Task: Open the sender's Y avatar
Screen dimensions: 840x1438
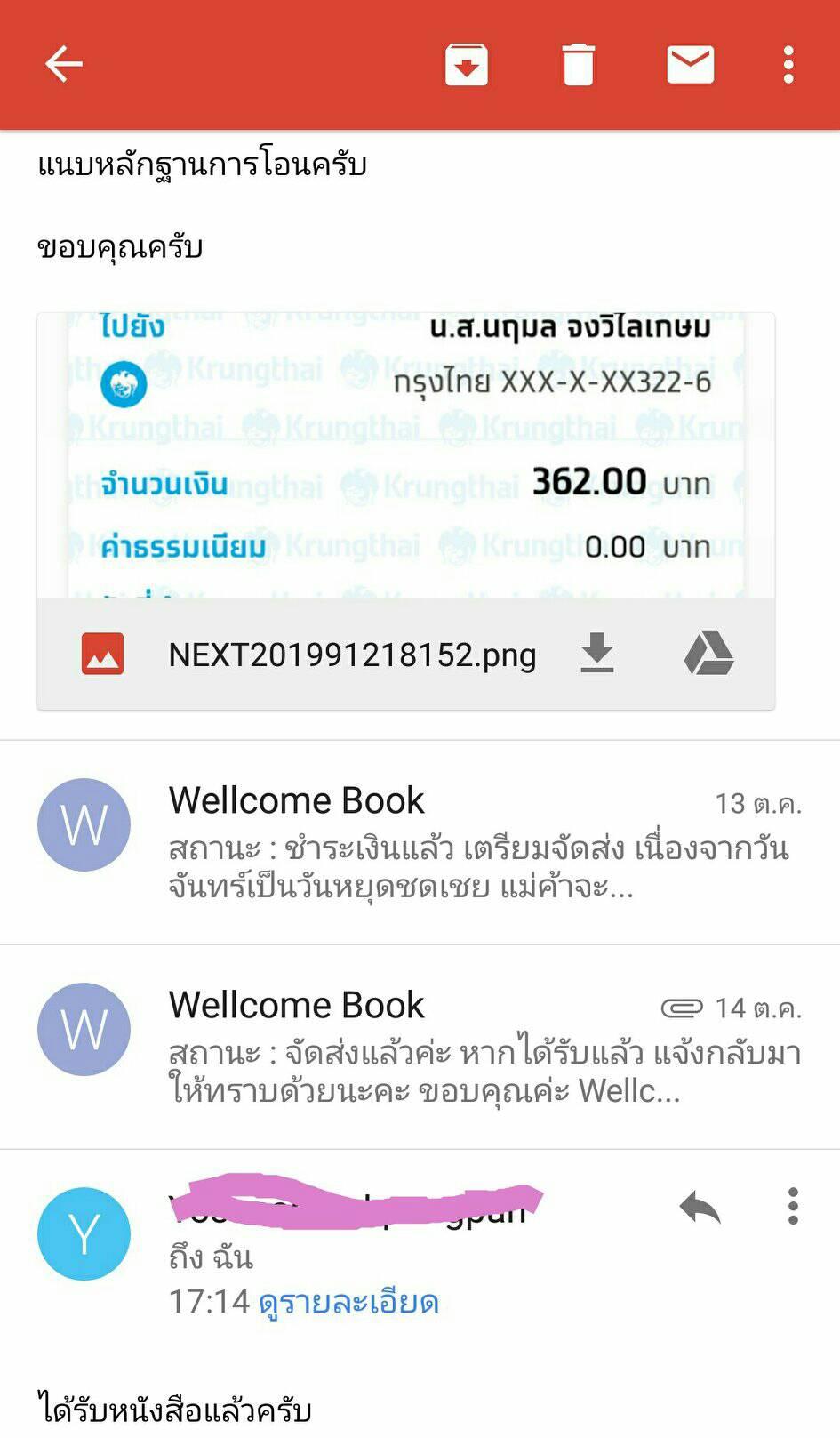Action: 84,1233
